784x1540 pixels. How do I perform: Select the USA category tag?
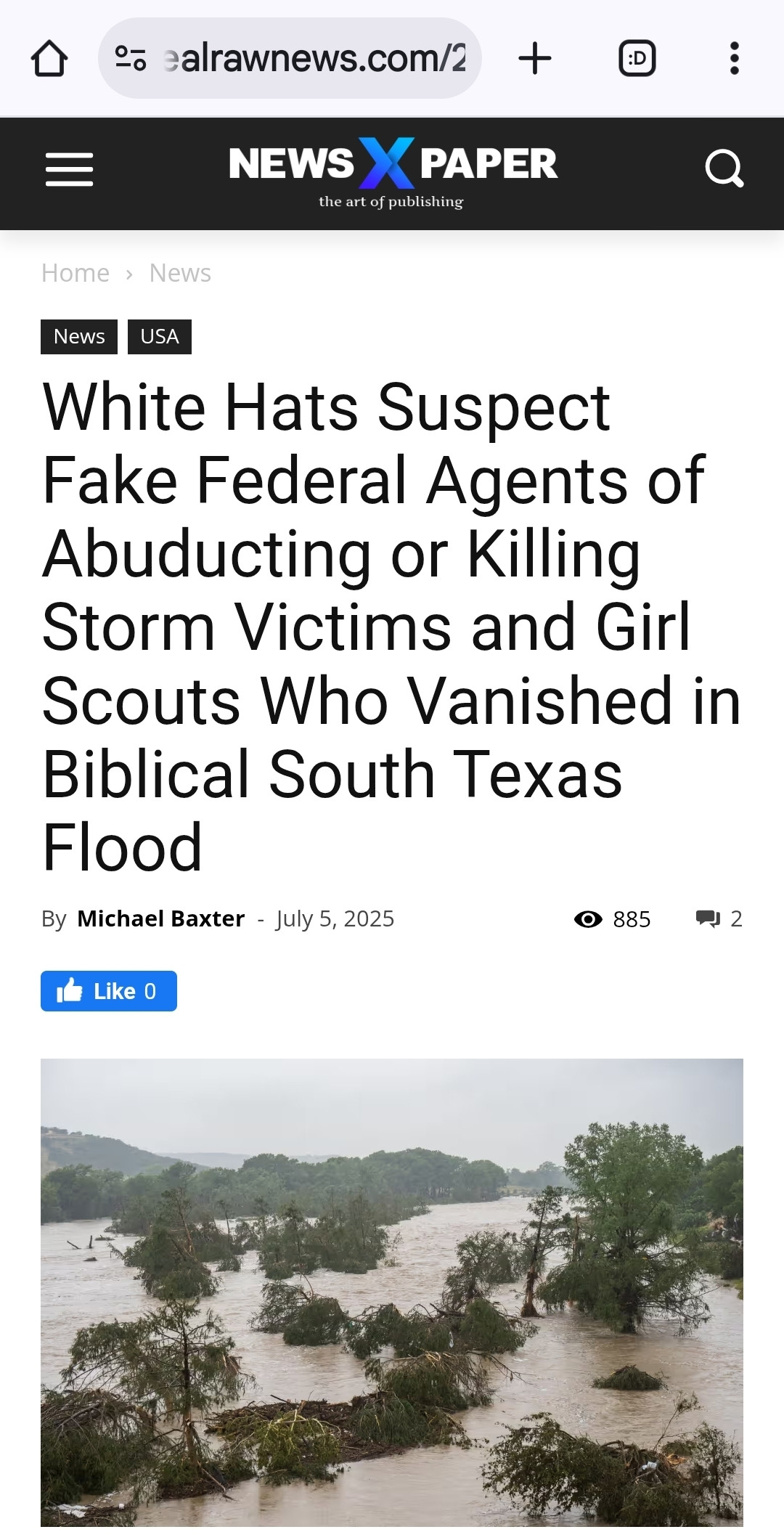coord(160,337)
